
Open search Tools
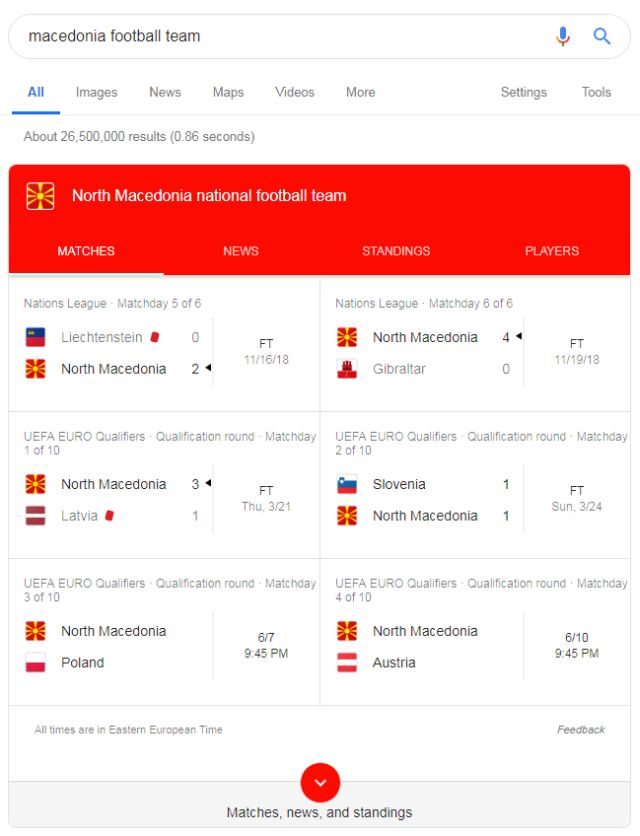click(x=596, y=92)
